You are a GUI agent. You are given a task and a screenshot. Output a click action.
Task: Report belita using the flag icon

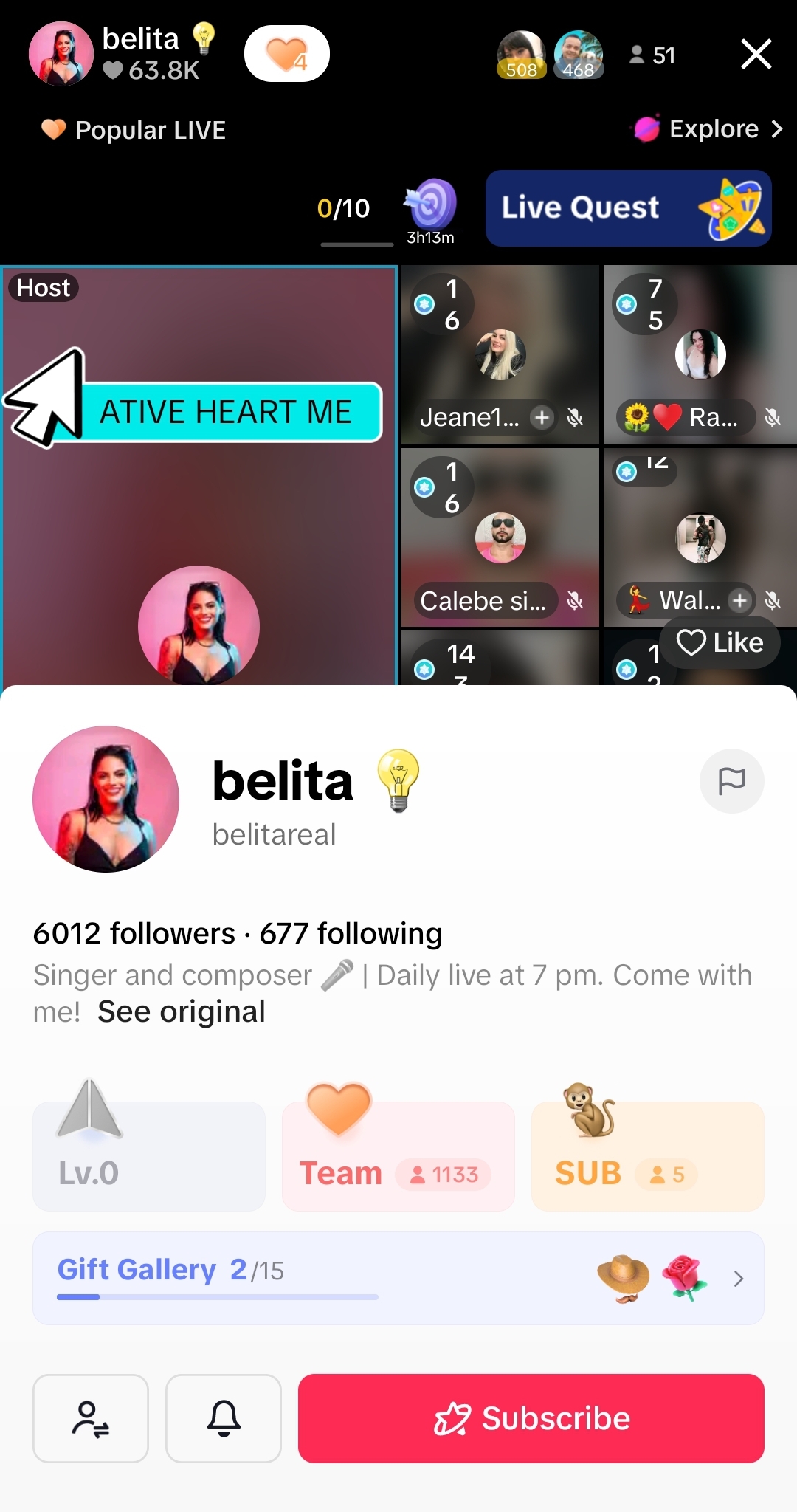(x=731, y=781)
